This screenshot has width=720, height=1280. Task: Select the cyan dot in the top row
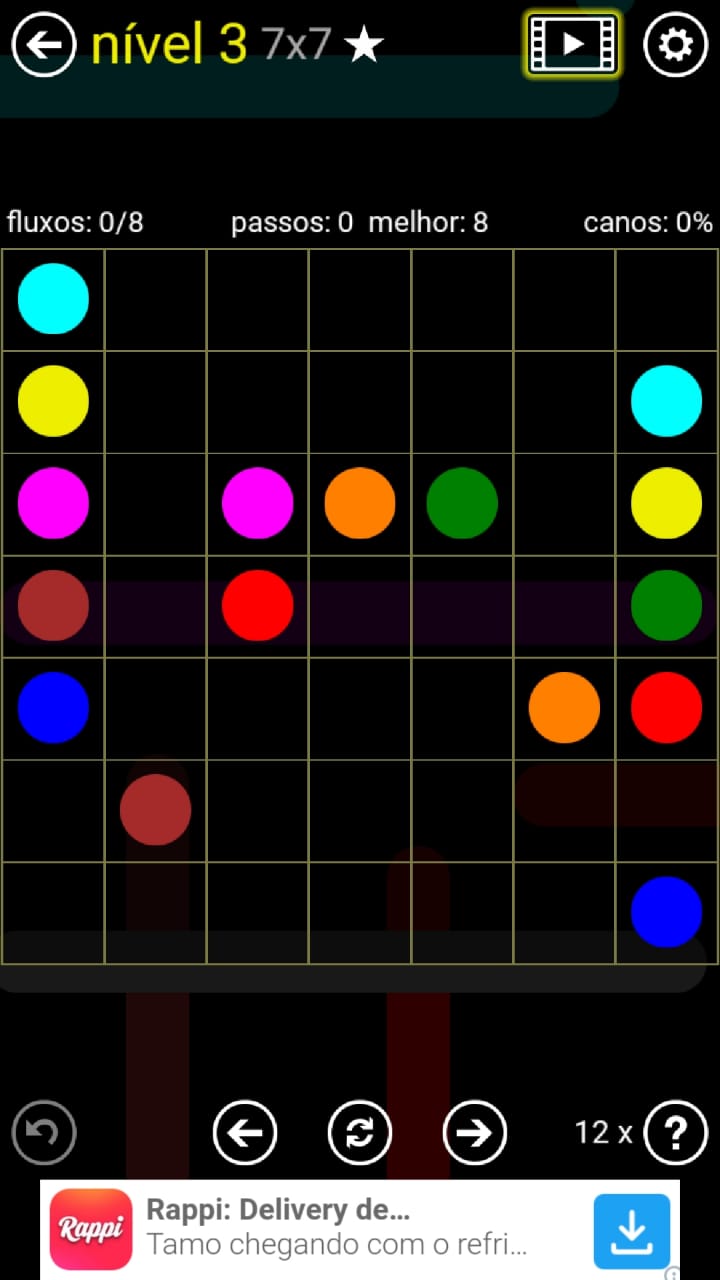[53, 299]
